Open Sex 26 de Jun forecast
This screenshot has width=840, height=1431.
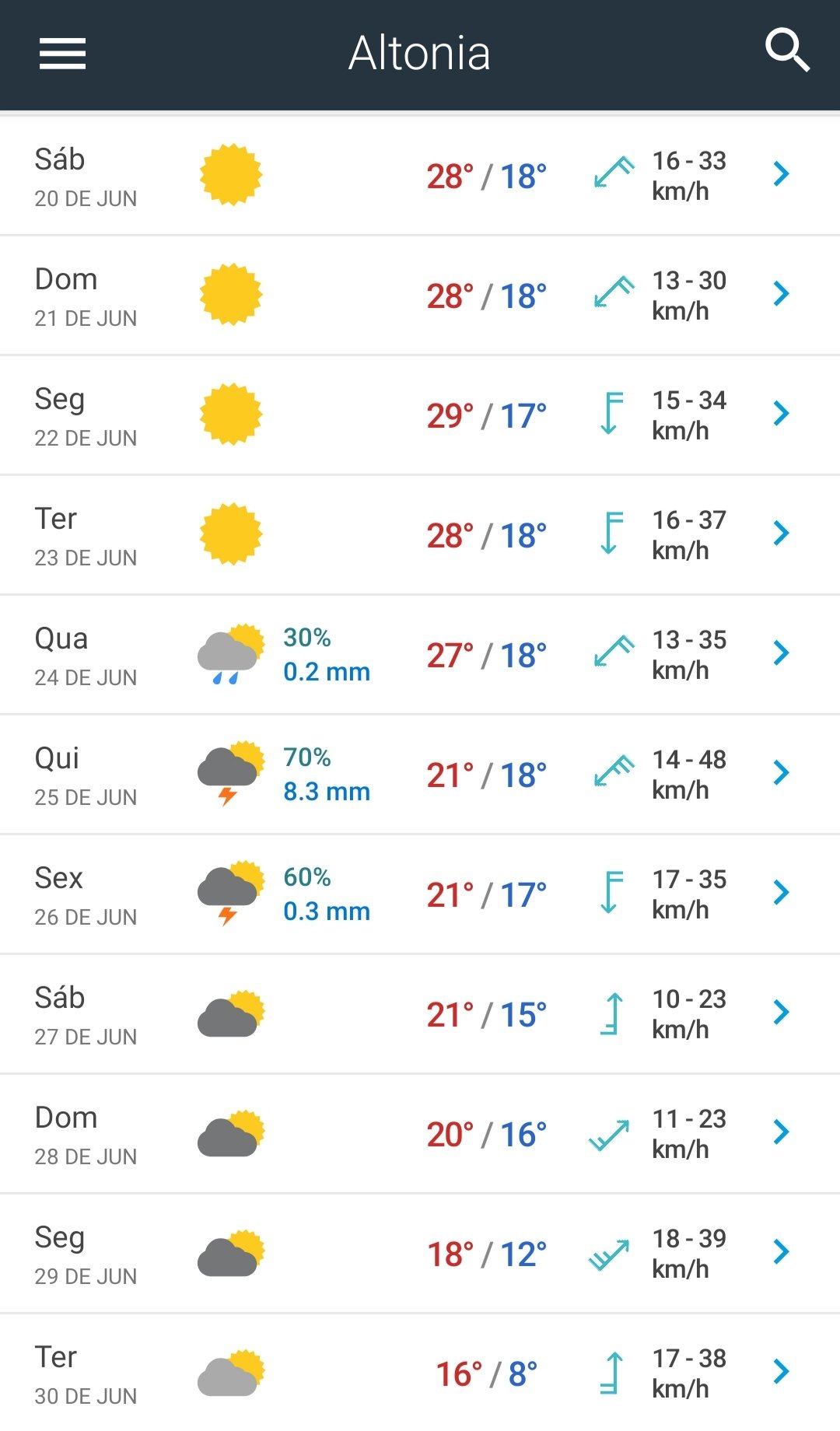pyautogui.click(x=420, y=894)
